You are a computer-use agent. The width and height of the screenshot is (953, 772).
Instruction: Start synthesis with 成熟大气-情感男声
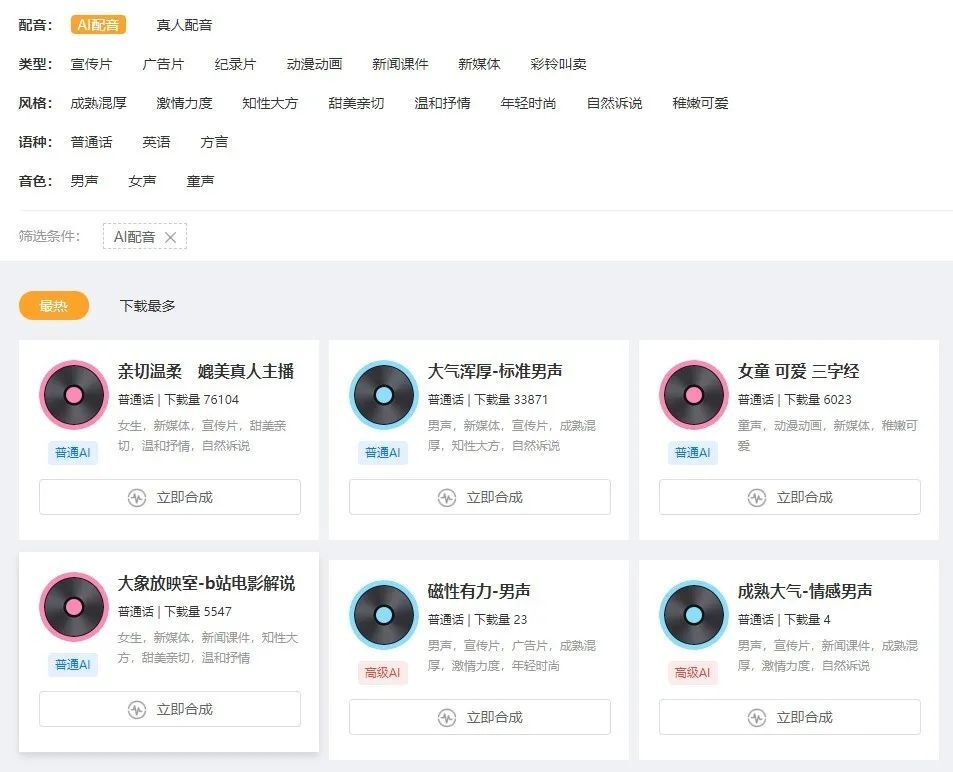(789, 717)
